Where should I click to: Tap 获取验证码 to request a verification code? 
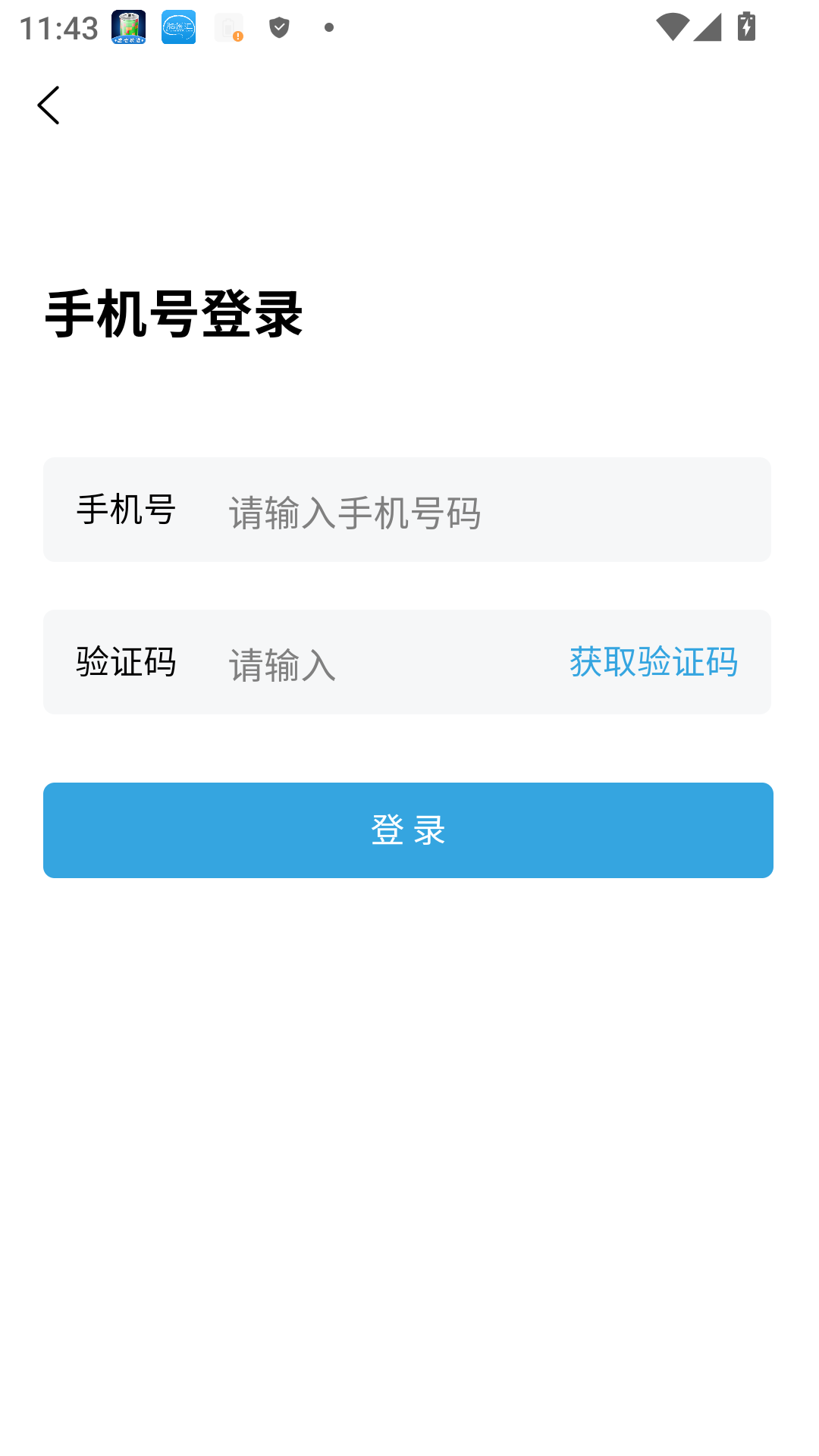[x=654, y=662]
